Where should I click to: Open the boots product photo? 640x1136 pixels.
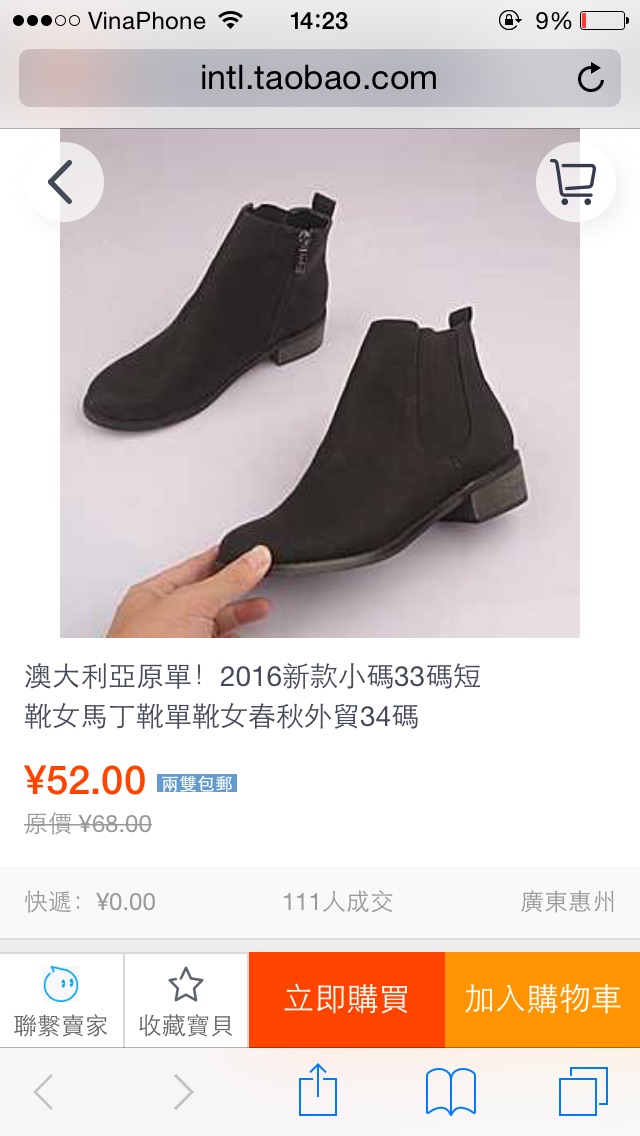[x=320, y=383]
